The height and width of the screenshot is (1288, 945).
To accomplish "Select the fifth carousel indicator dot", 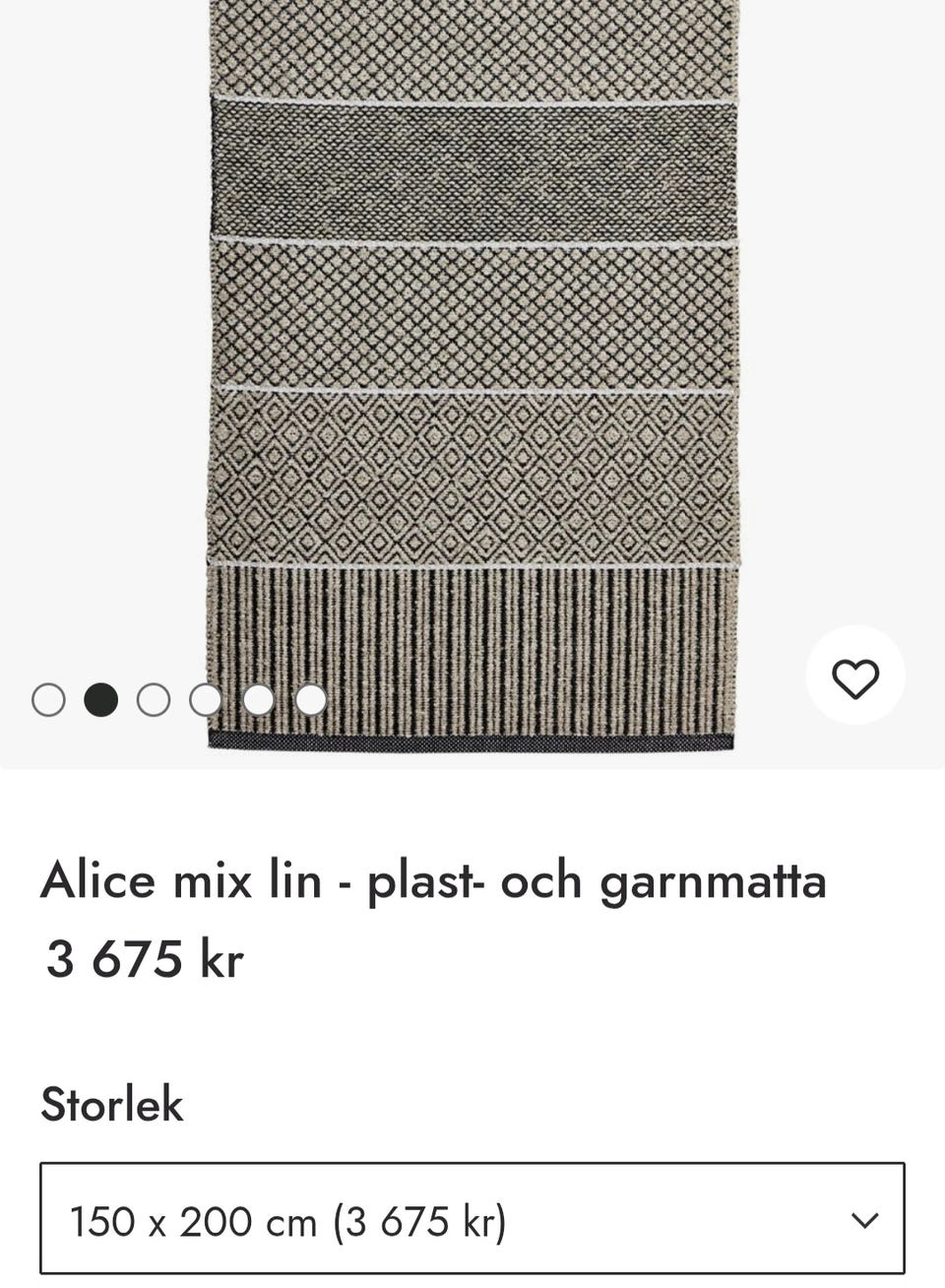I will pos(258,701).
